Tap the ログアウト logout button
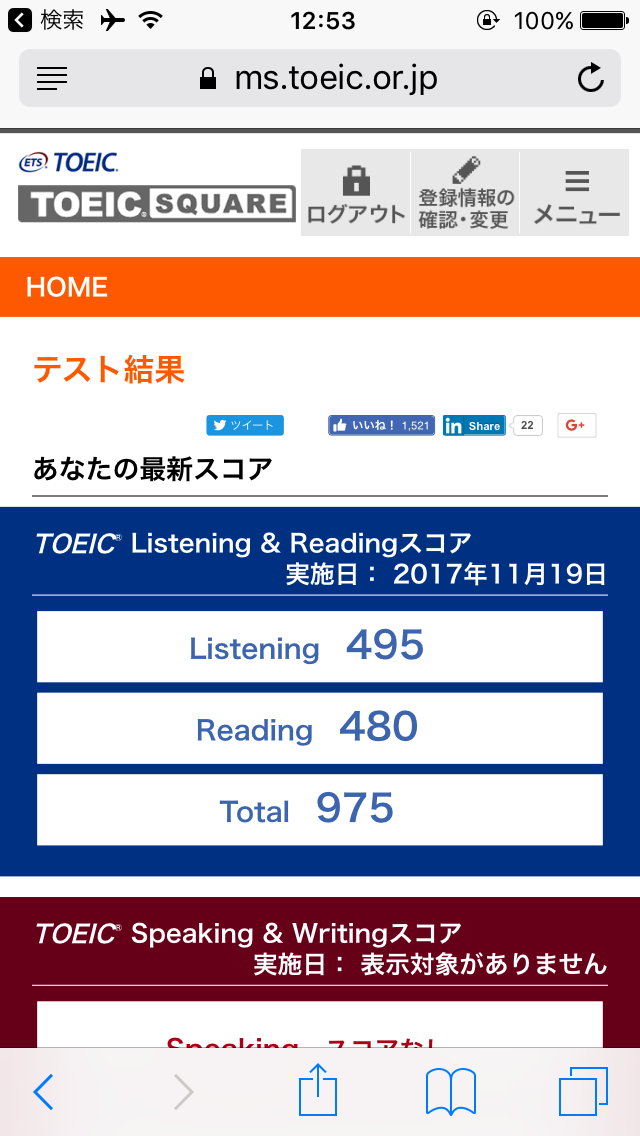The image size is (640, 1136). point(355,193)
